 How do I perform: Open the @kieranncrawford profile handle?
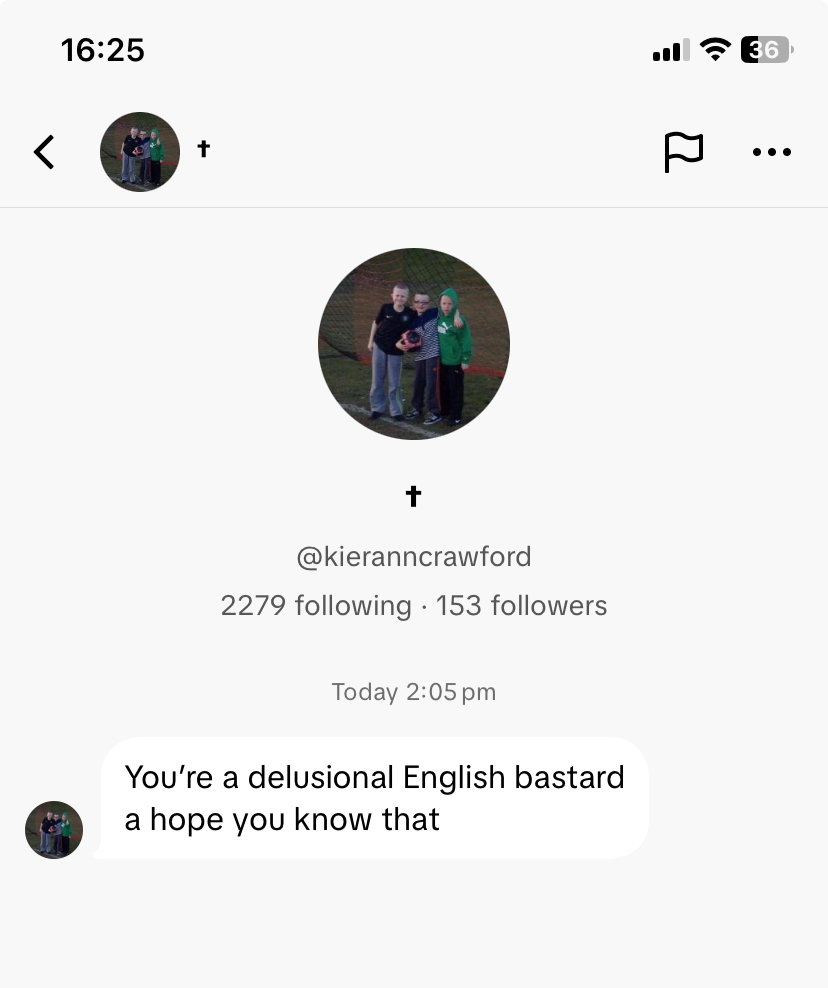(414, 556)
